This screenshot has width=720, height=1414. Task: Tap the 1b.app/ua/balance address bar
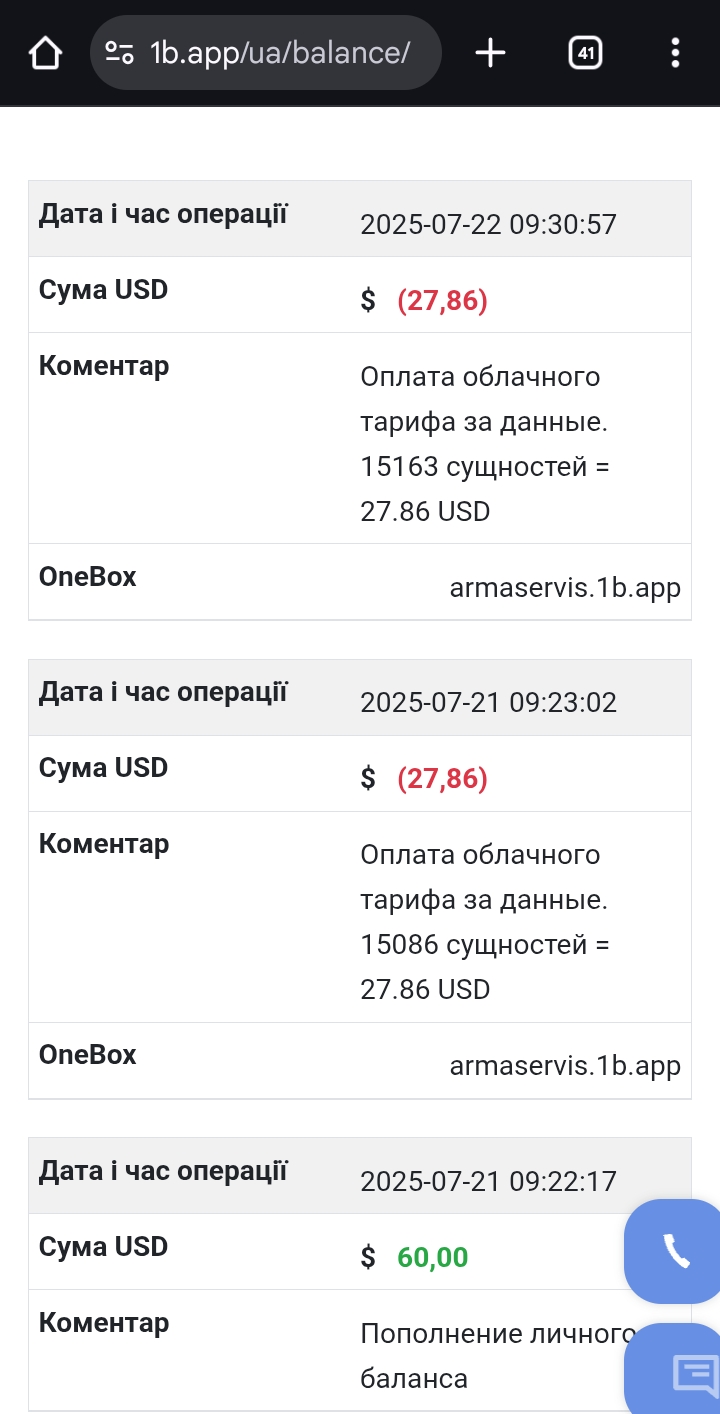coord(266,53)
